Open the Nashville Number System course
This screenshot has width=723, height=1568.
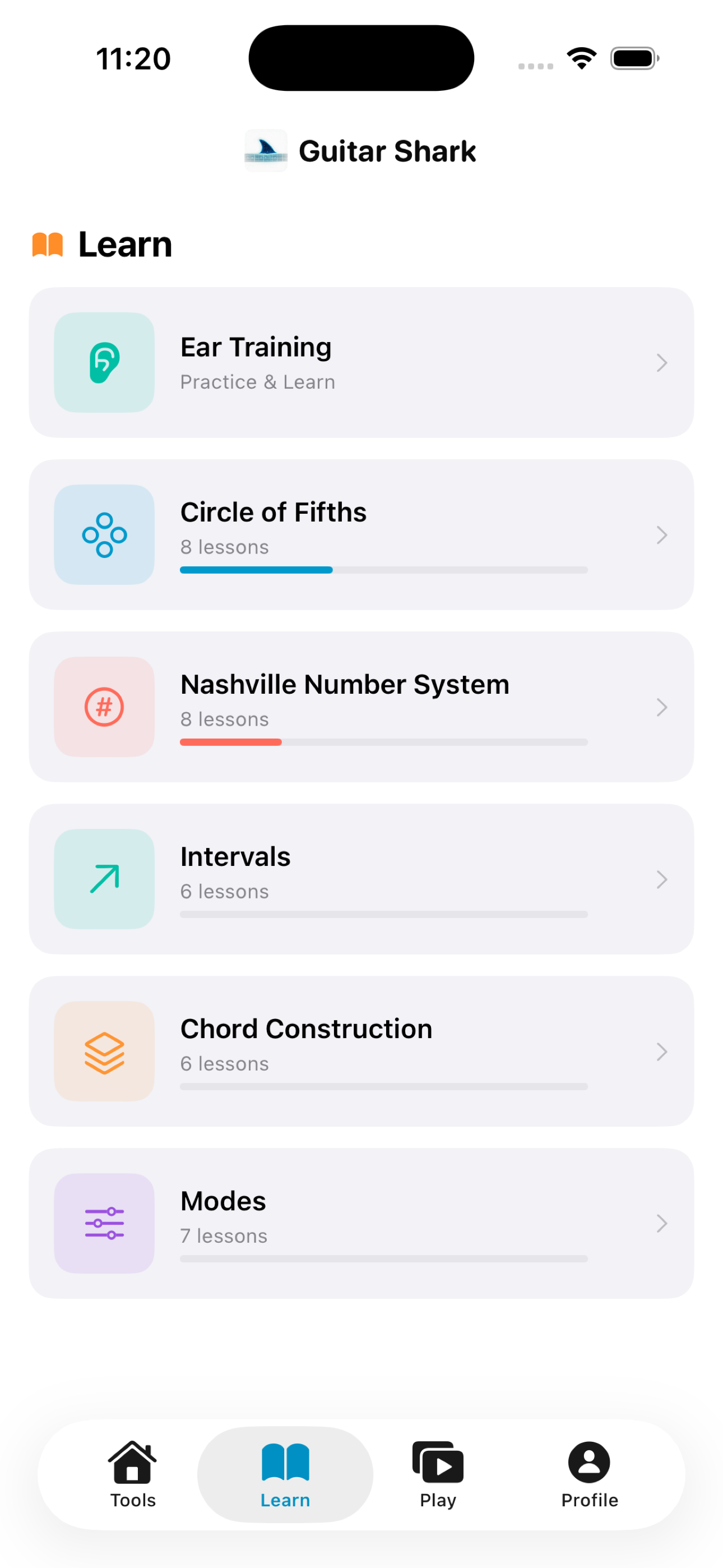361,706
